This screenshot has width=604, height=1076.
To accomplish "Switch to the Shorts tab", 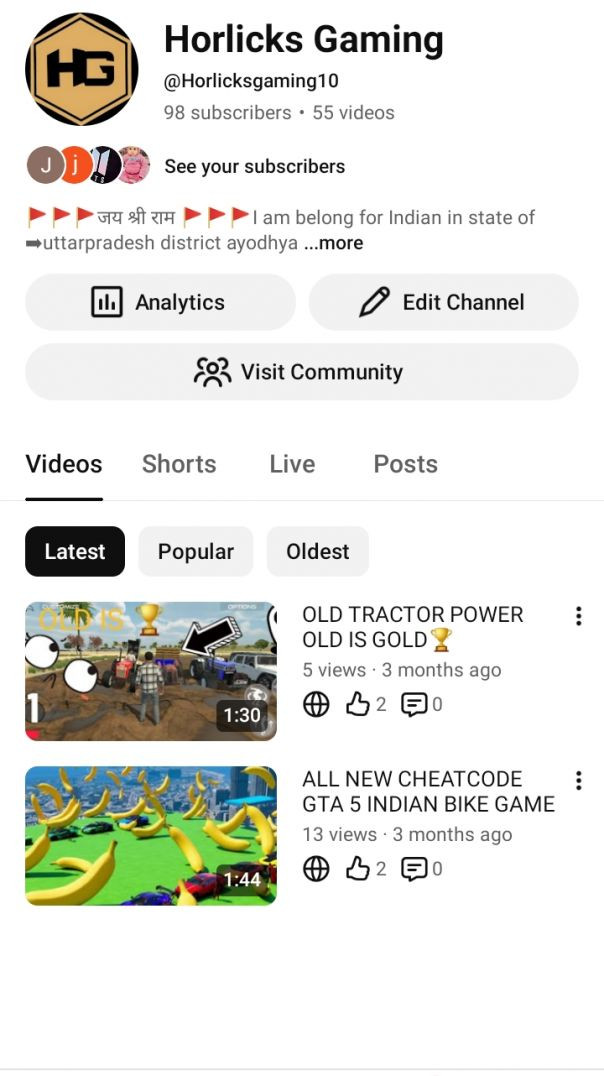I will point(179,464).
